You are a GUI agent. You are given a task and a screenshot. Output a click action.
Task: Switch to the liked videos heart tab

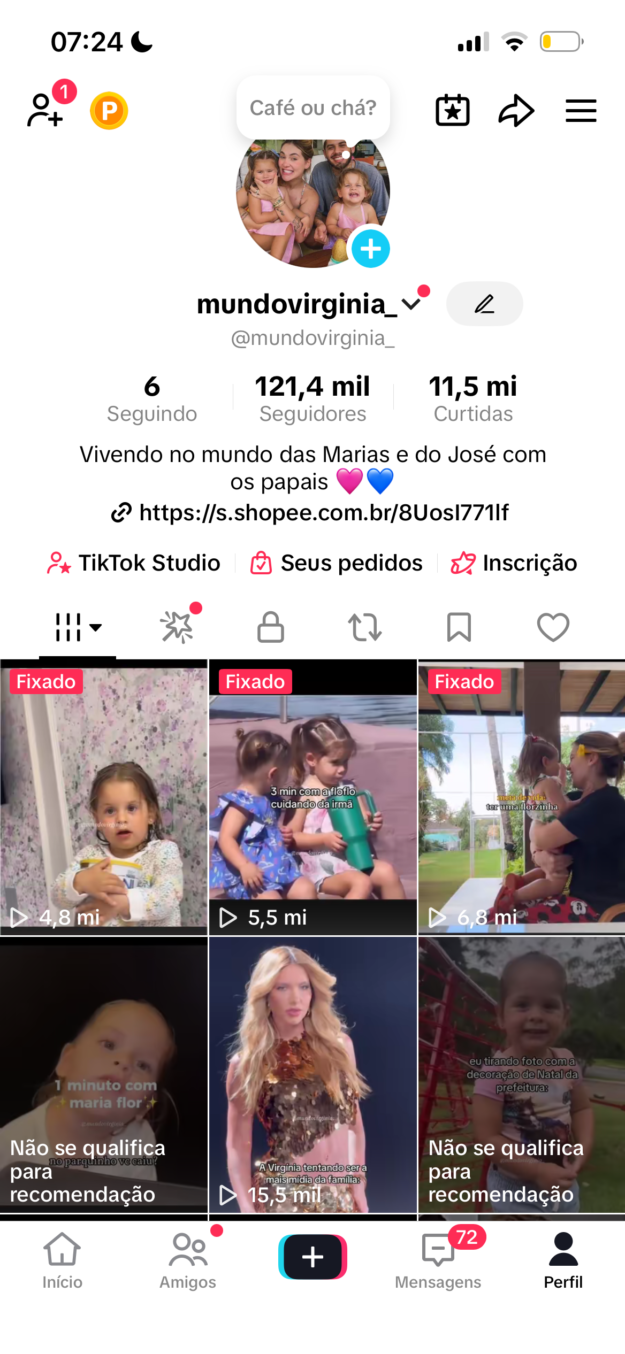[553, 628]
